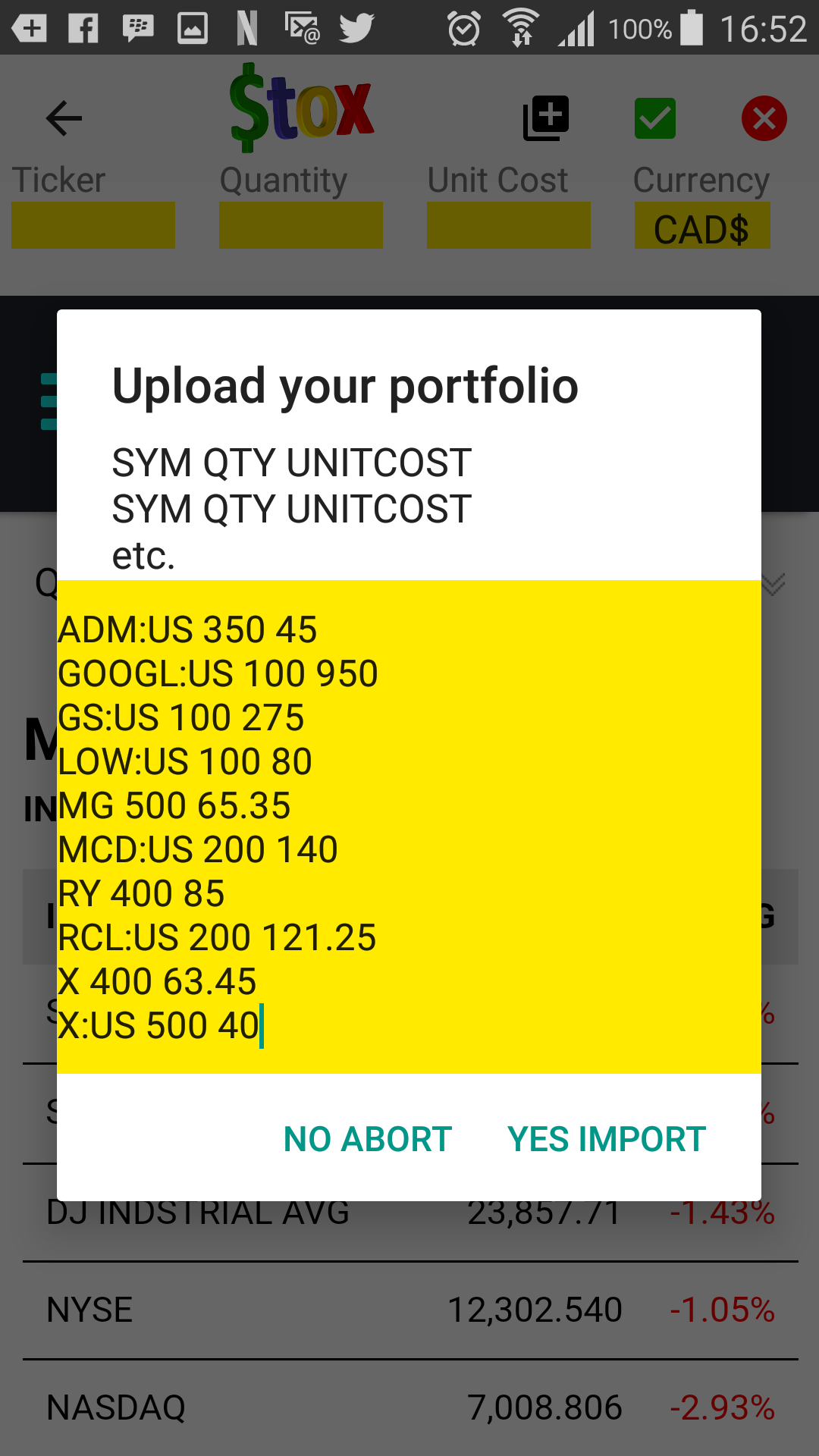Cancel with NO ABORT button
819x1456 pixels.
[368, 1139]
